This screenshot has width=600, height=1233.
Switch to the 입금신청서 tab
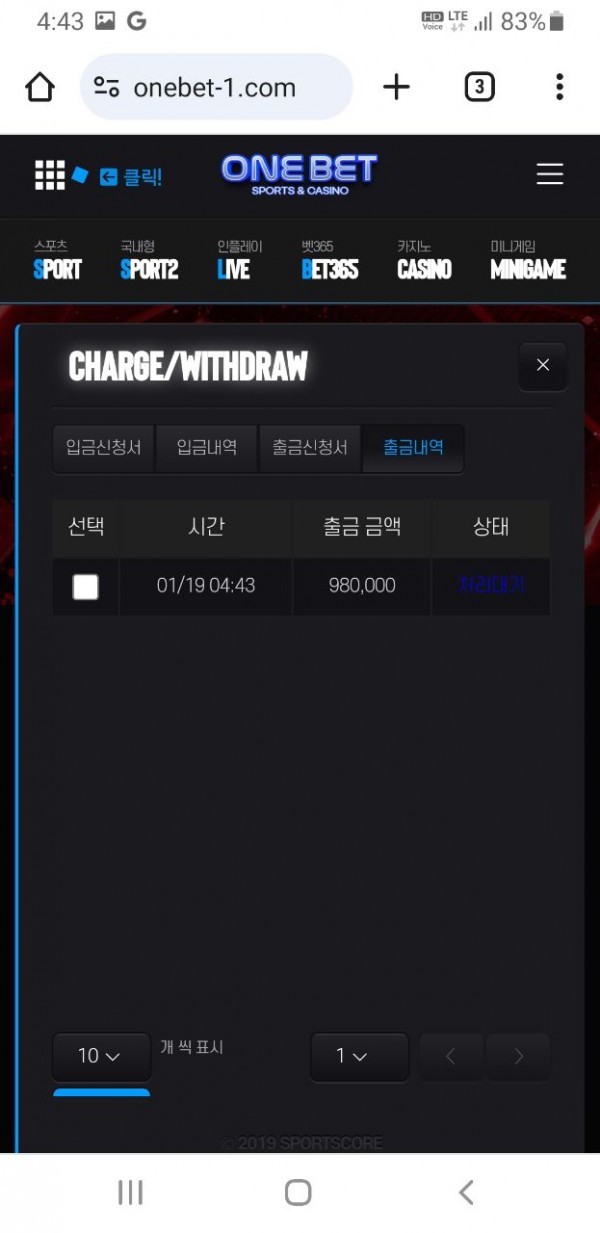pos(104,447)
